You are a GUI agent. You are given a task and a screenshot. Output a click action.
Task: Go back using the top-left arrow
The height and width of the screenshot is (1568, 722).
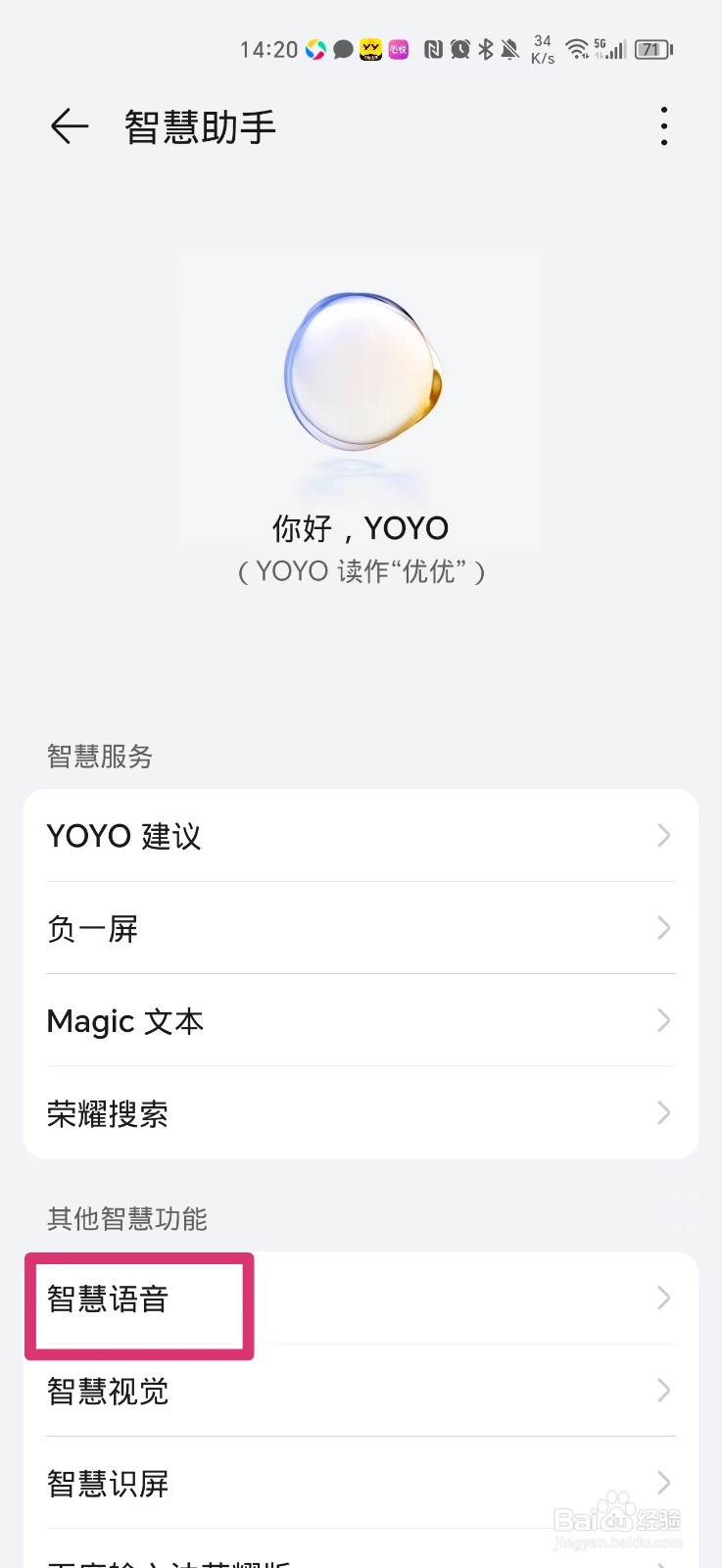[x=70, y=126]
